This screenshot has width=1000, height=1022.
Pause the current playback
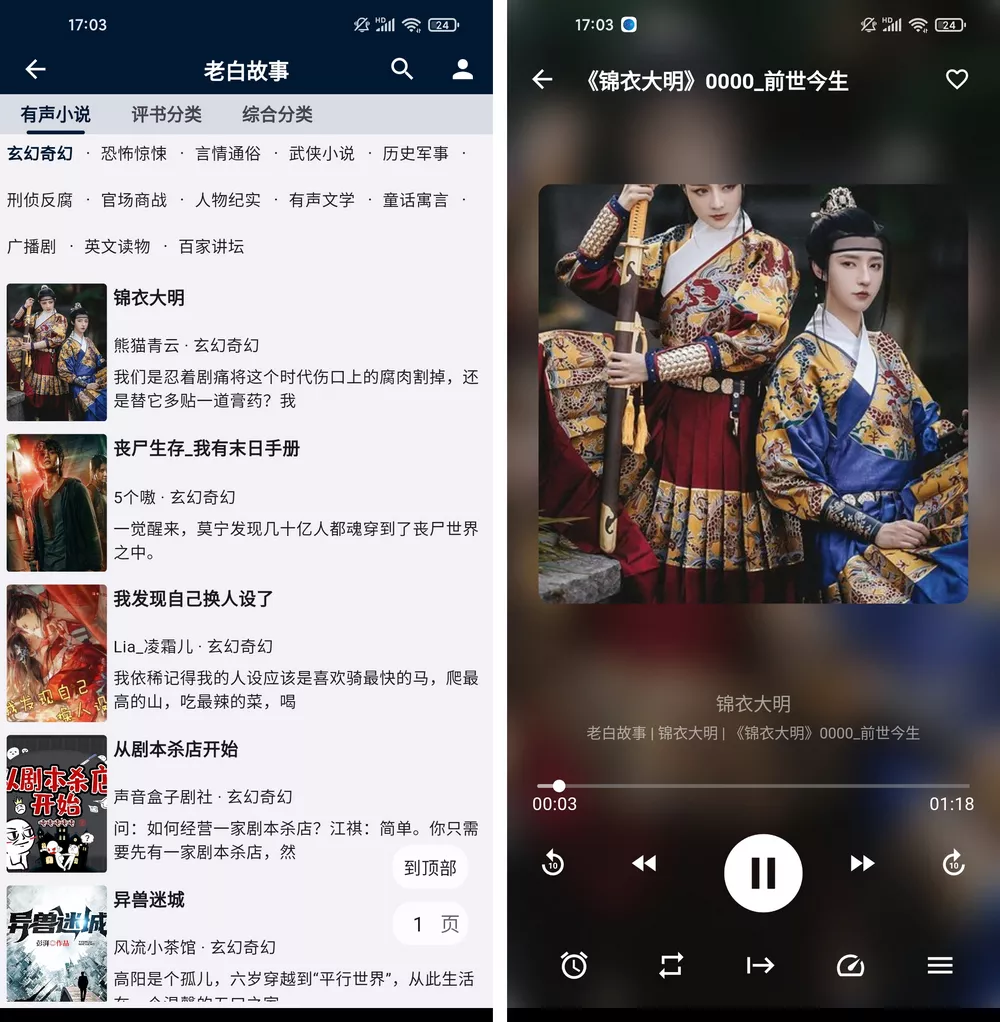tap(763, 873)
